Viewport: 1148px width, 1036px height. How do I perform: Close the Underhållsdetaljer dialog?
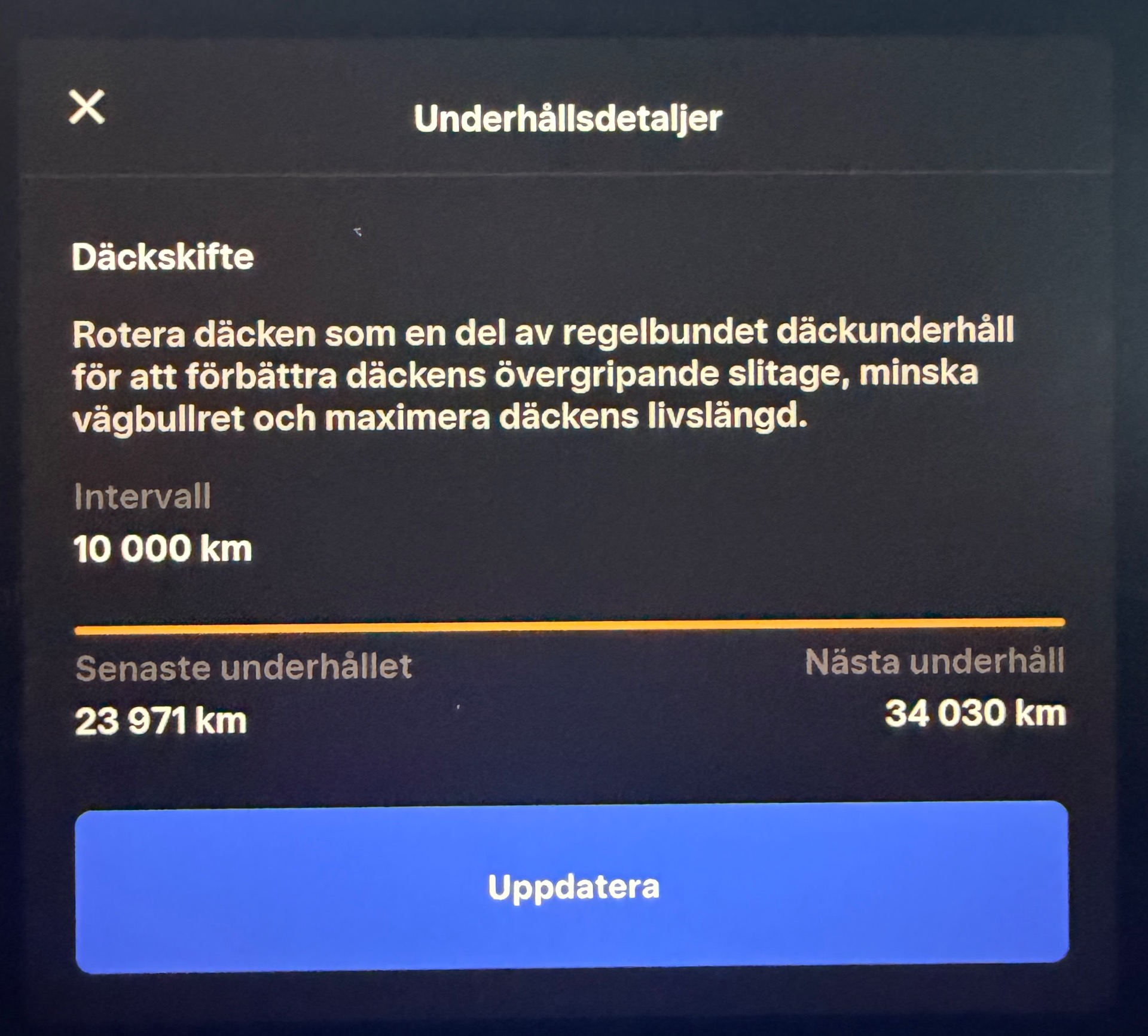pyautogui.click(x=87, y=108)
